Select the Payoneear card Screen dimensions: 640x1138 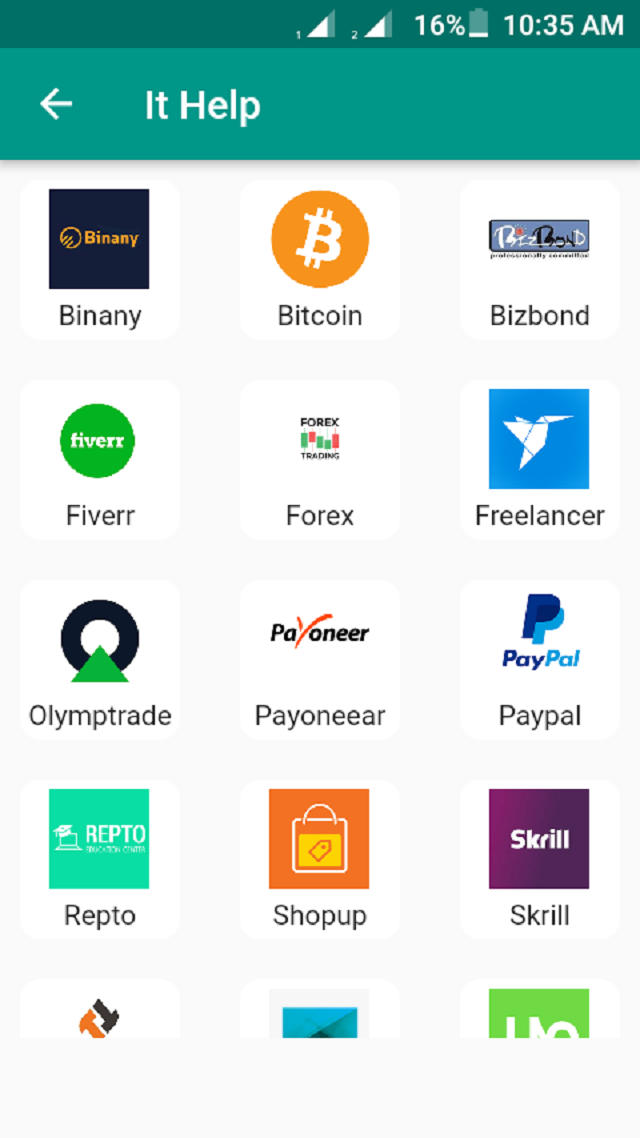[x=320, y=659]
